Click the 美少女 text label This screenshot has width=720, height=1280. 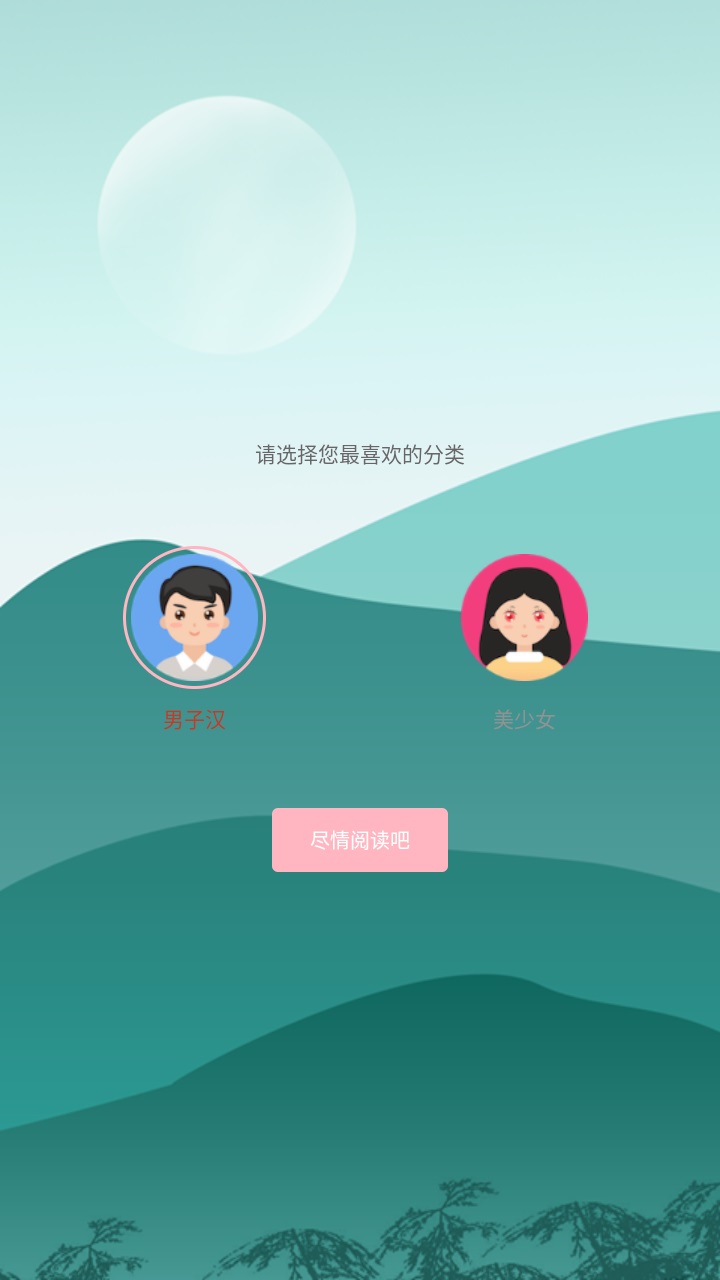click(x=524, y=719)
